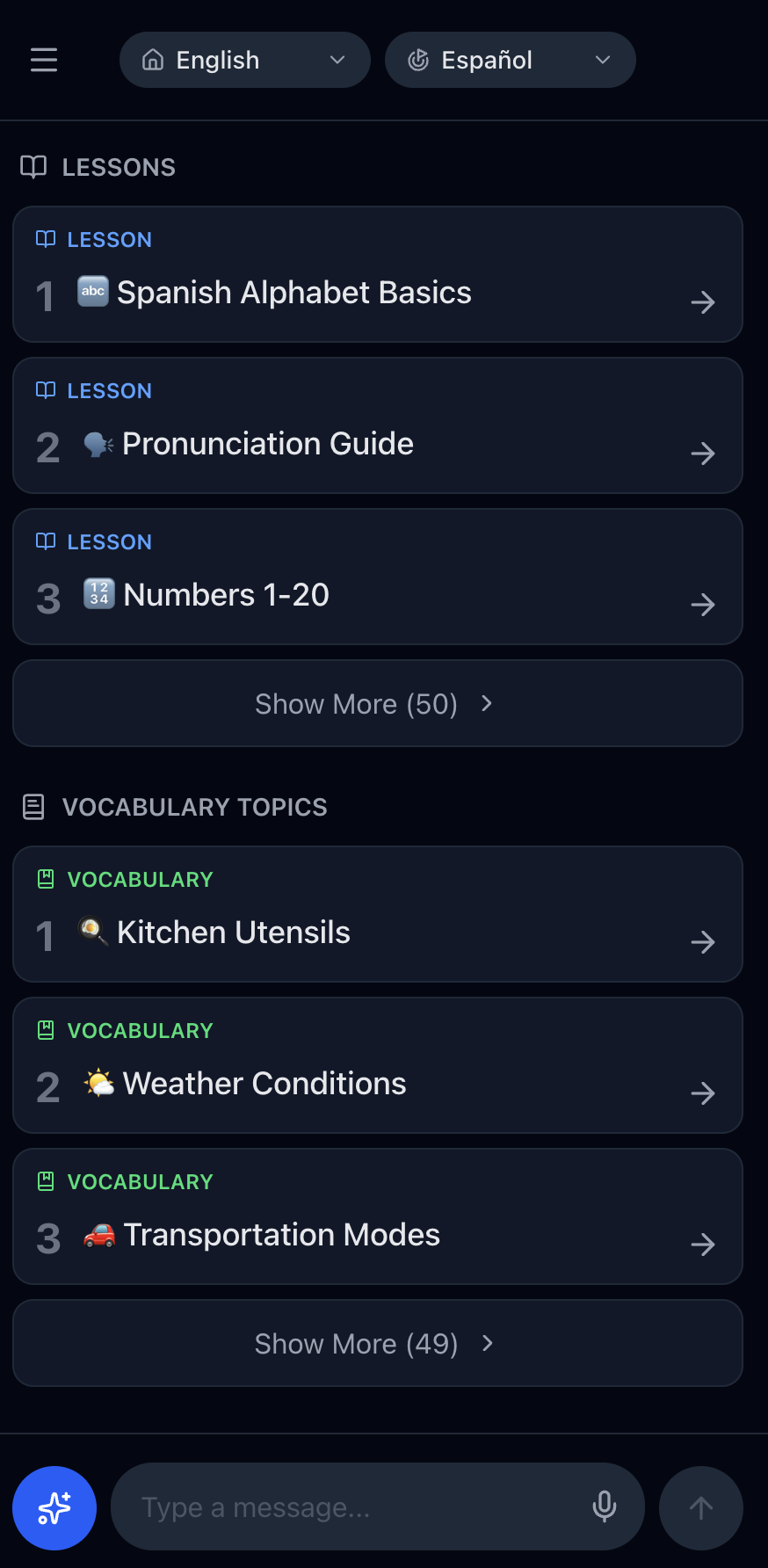
Task: Show 50 more lessons
Action: click(378, 703)
